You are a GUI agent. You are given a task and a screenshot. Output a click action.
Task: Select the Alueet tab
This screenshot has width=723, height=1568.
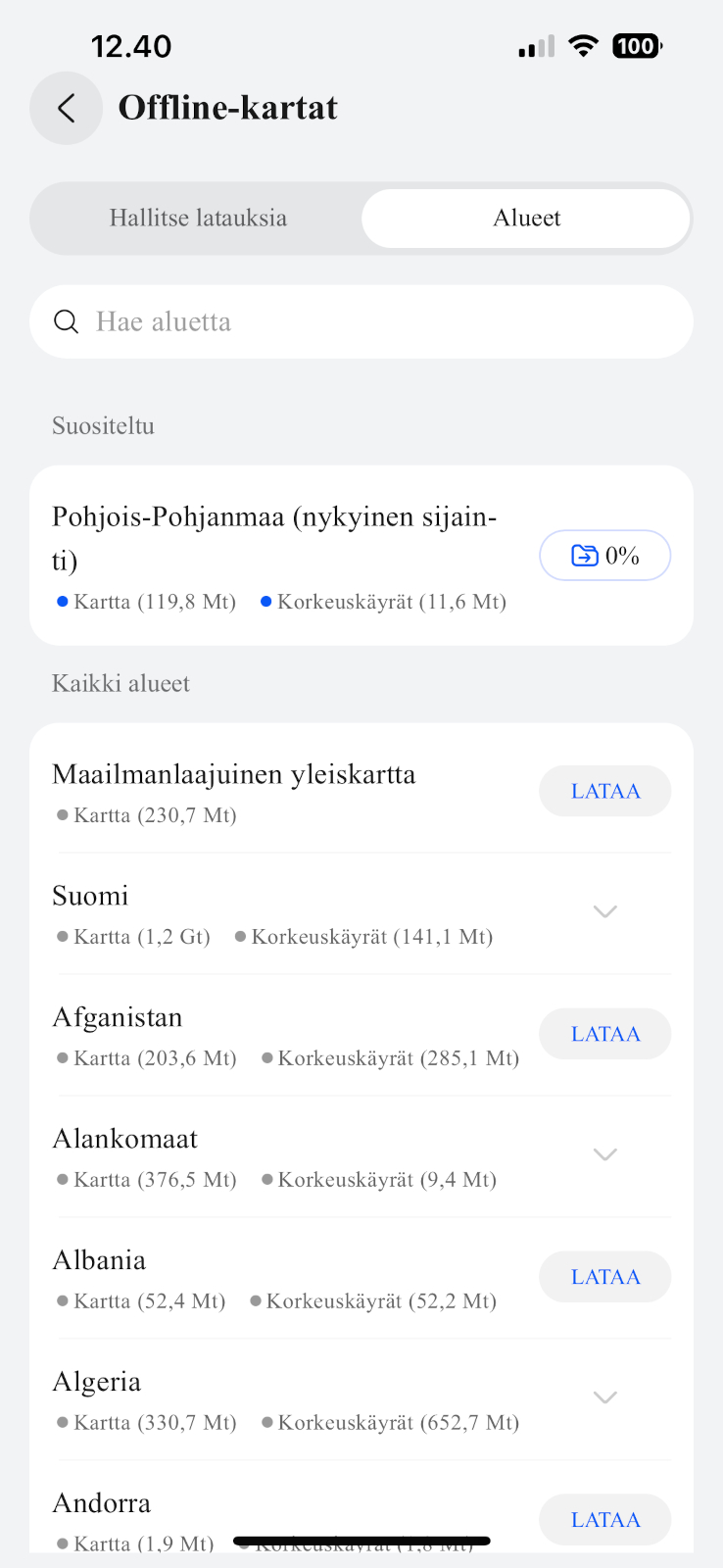[526, 218]
